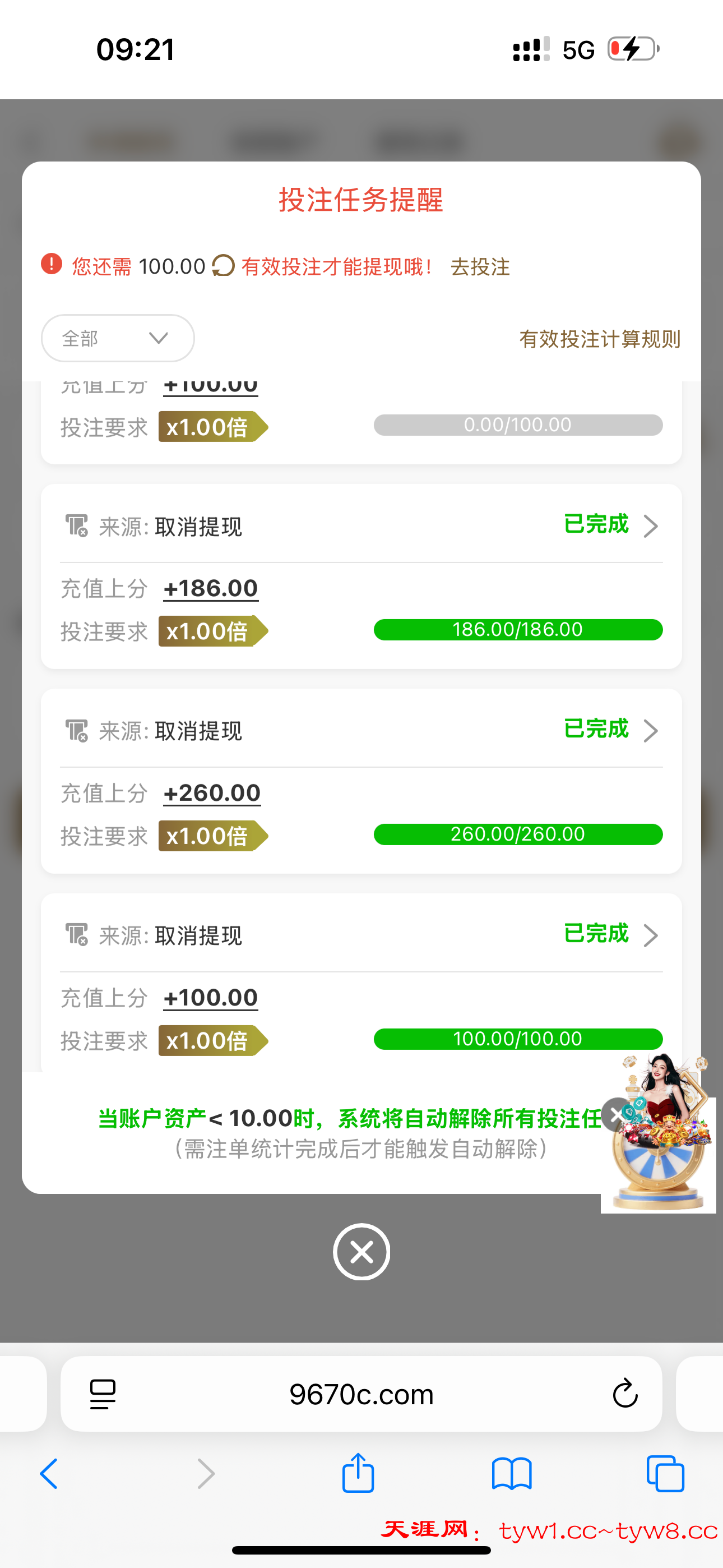Show all open tabs
The width and height of the screenshot is (723, 1568).
665,1474
